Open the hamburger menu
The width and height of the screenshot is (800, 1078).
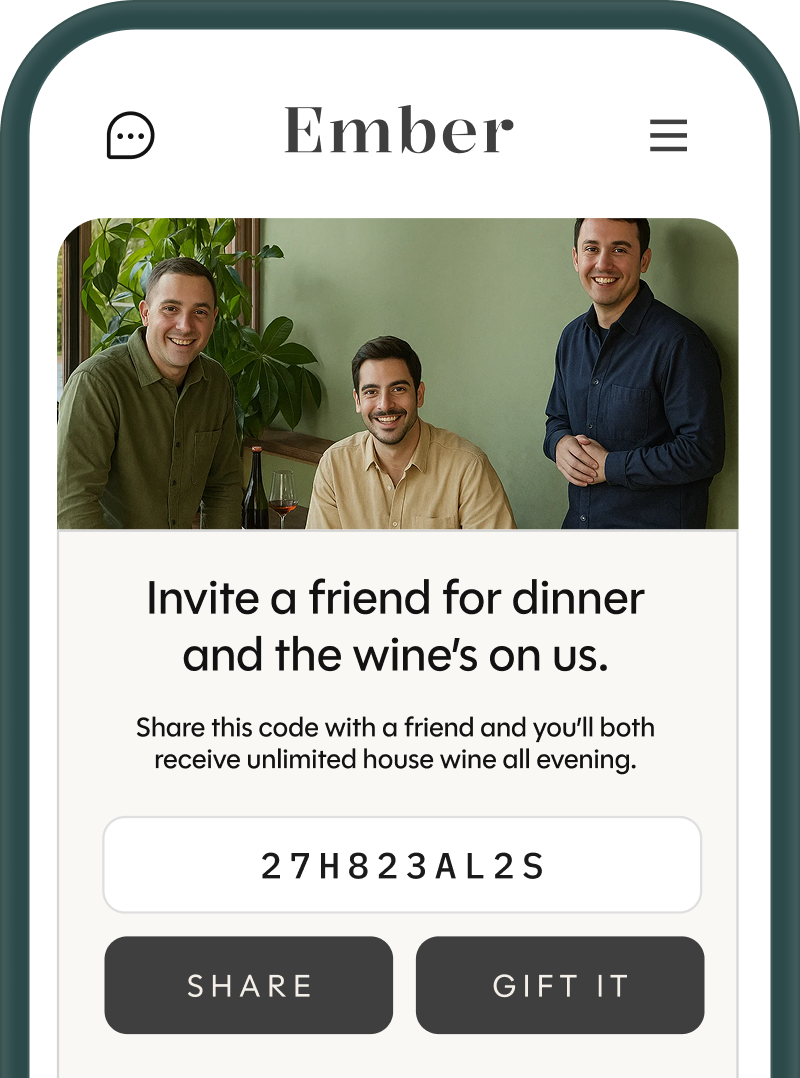tap(668, 135)
